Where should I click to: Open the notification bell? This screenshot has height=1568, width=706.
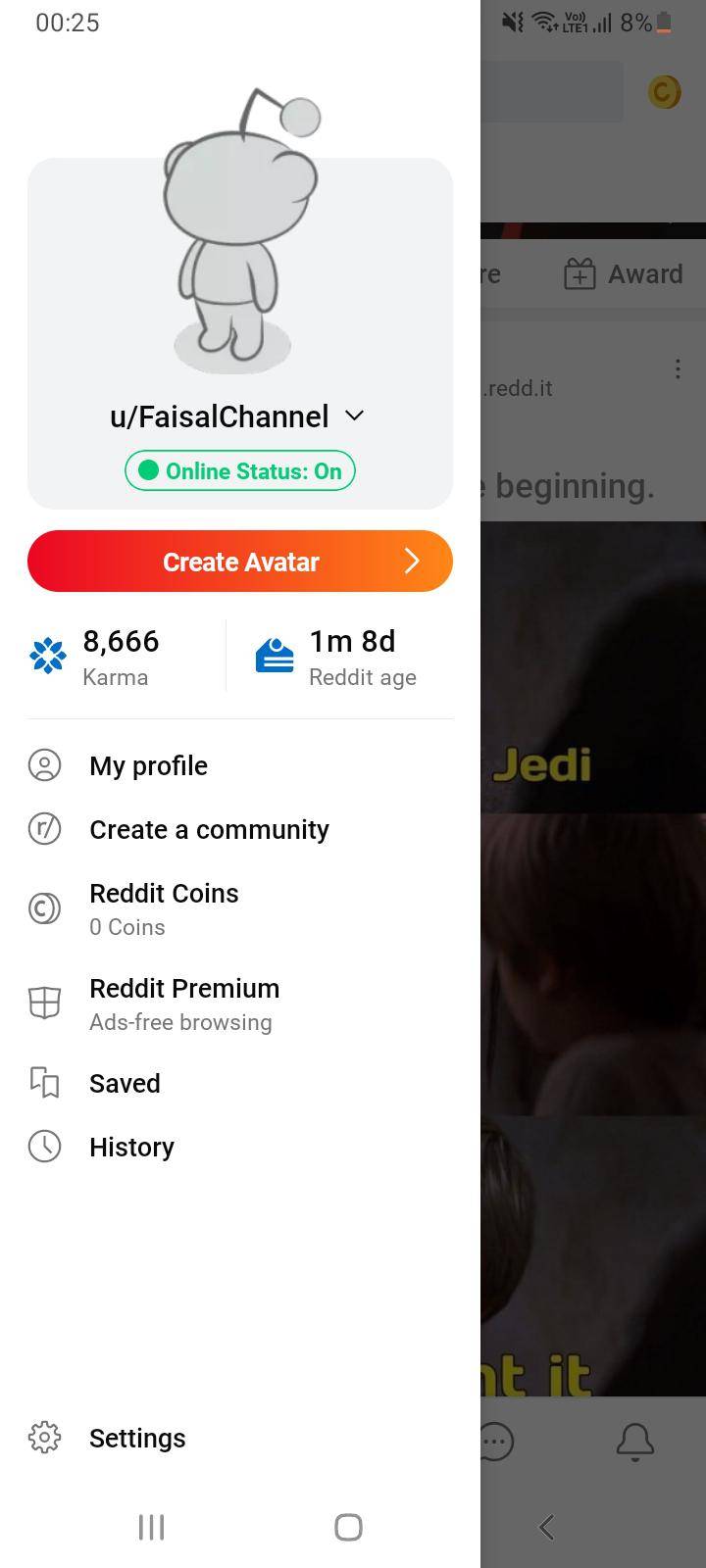pos(634,1442)
